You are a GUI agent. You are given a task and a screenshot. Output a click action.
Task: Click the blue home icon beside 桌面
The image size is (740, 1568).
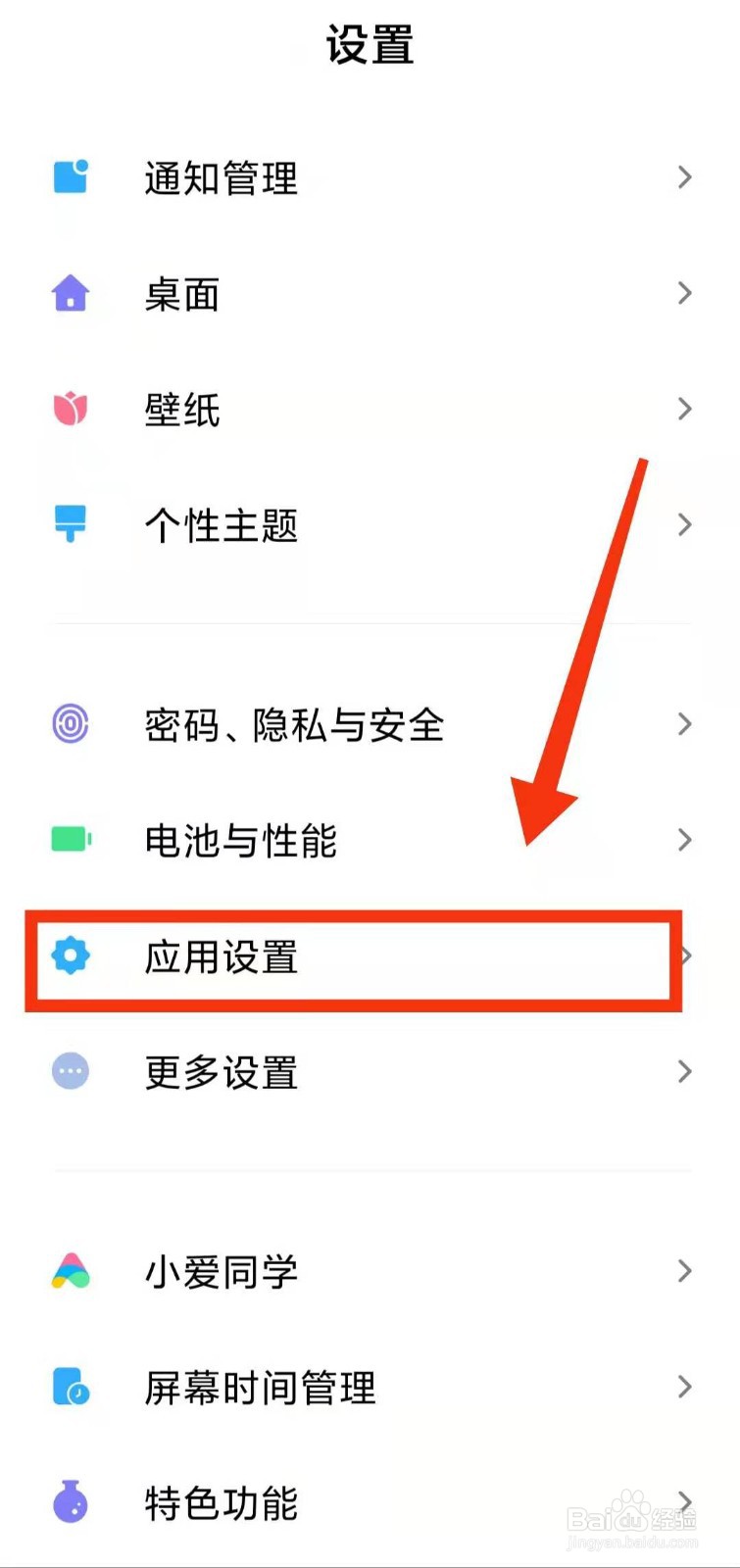70,293
